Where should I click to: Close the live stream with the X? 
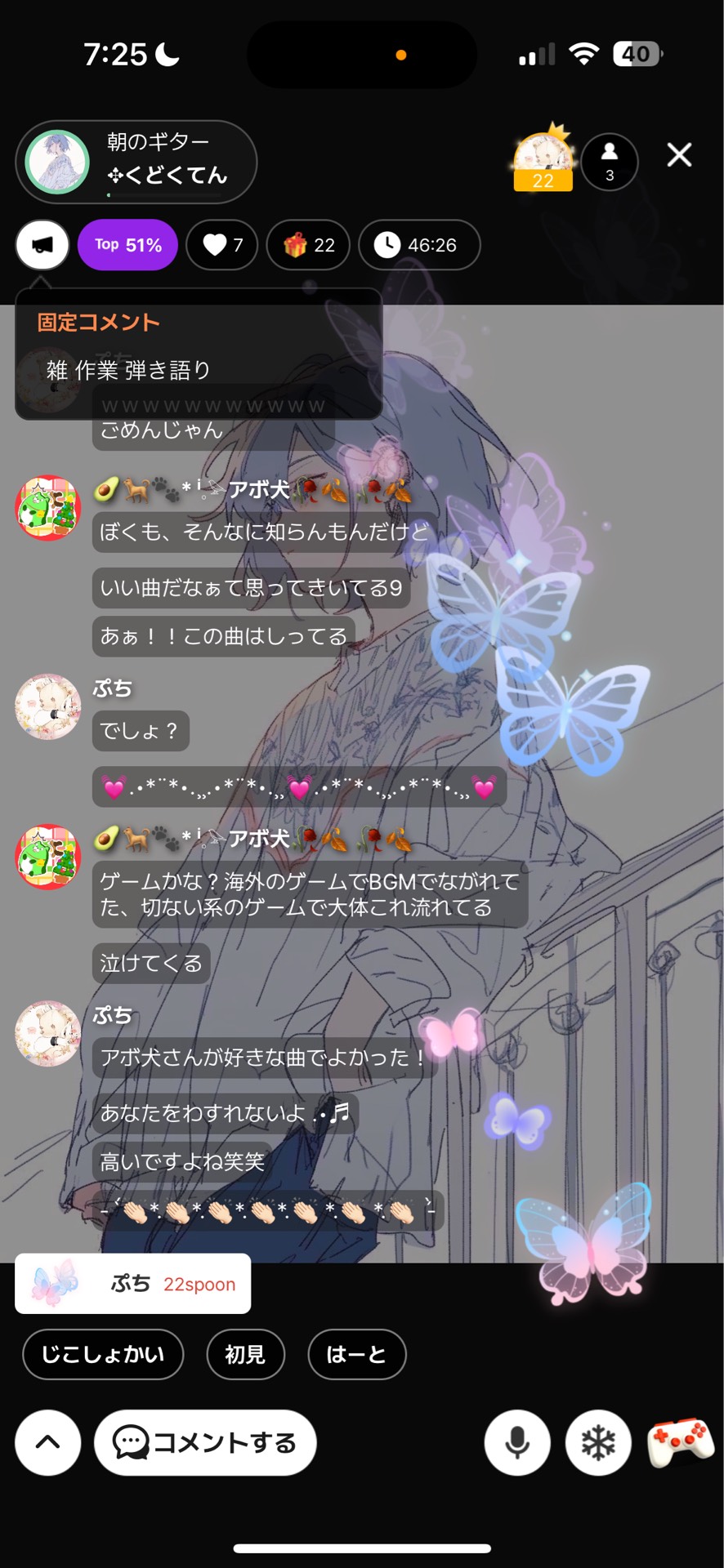[x=679, y=155]
